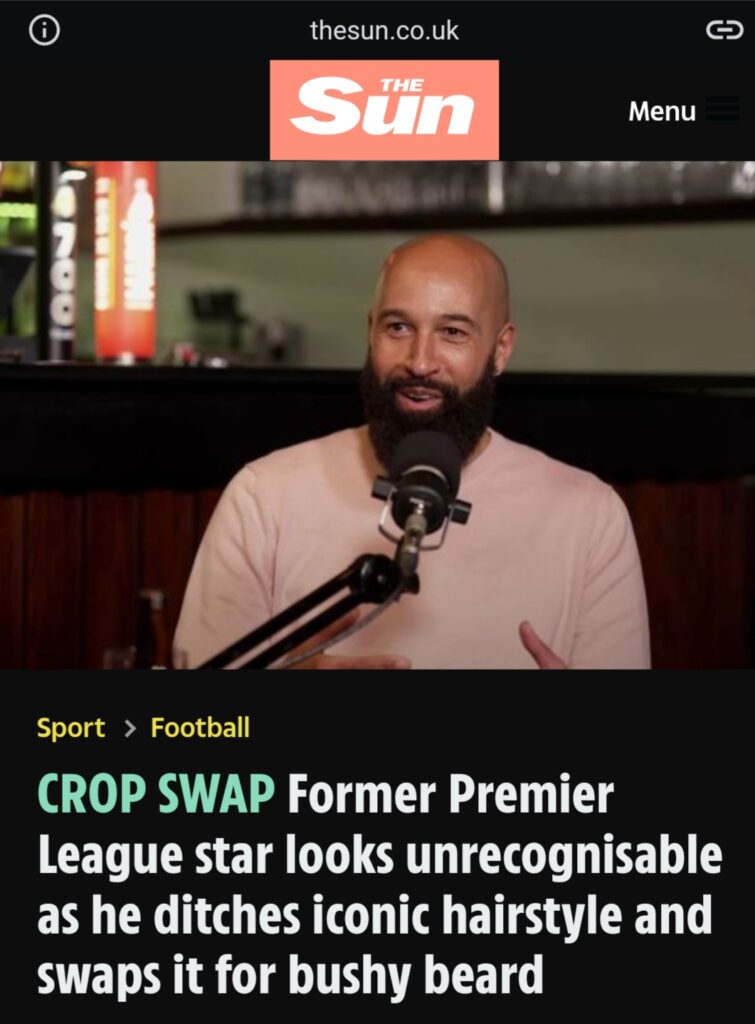Tap the thesun.co.uk address bar
755x1024 pixels.
[384, 30]
